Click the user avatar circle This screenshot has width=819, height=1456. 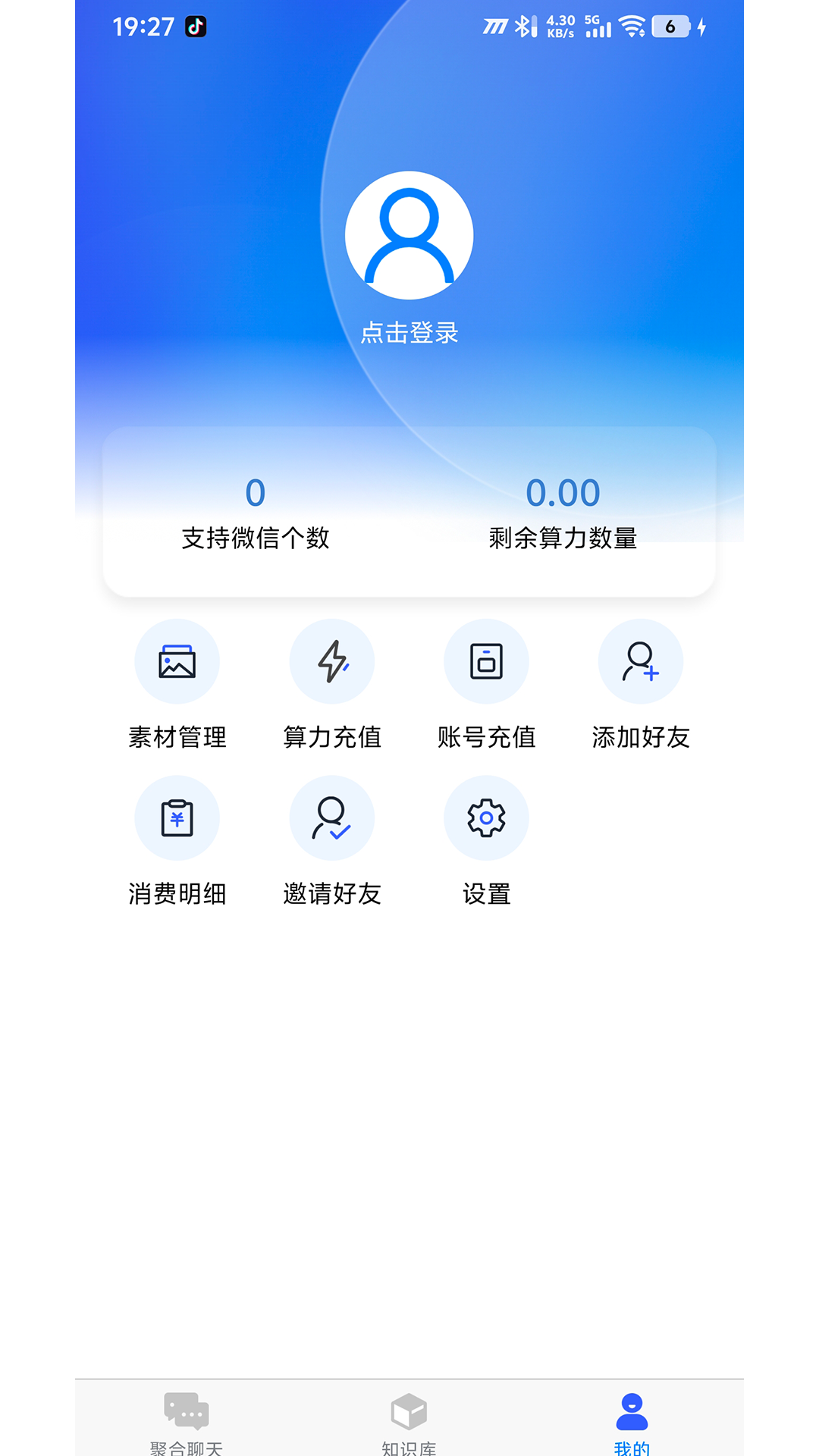click(409, 234)
